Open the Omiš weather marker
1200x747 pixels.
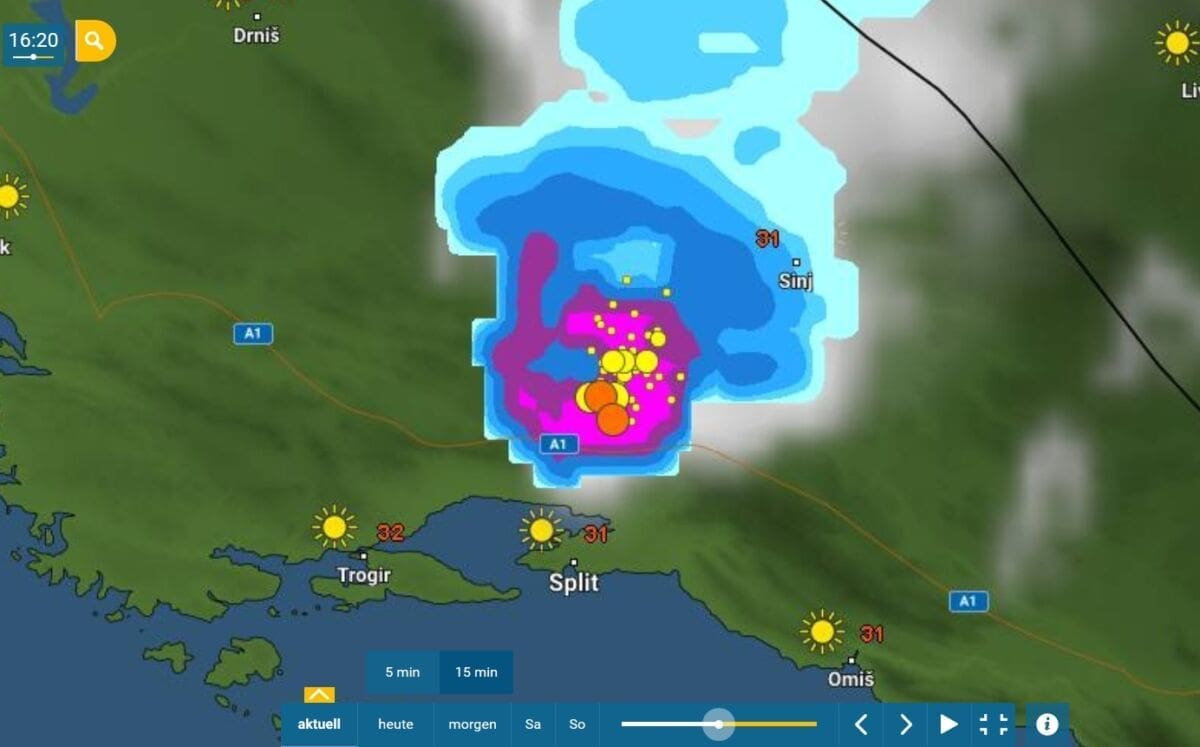[x=822, y=631]
